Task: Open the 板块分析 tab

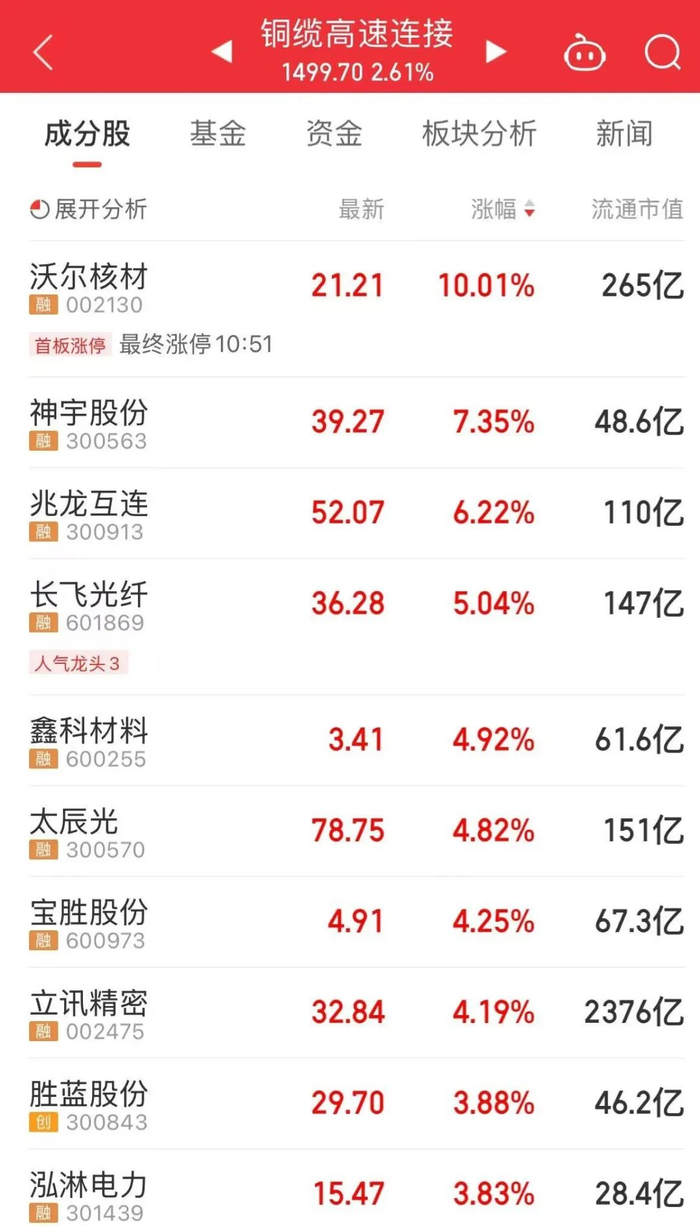Action: coord(479,134)
